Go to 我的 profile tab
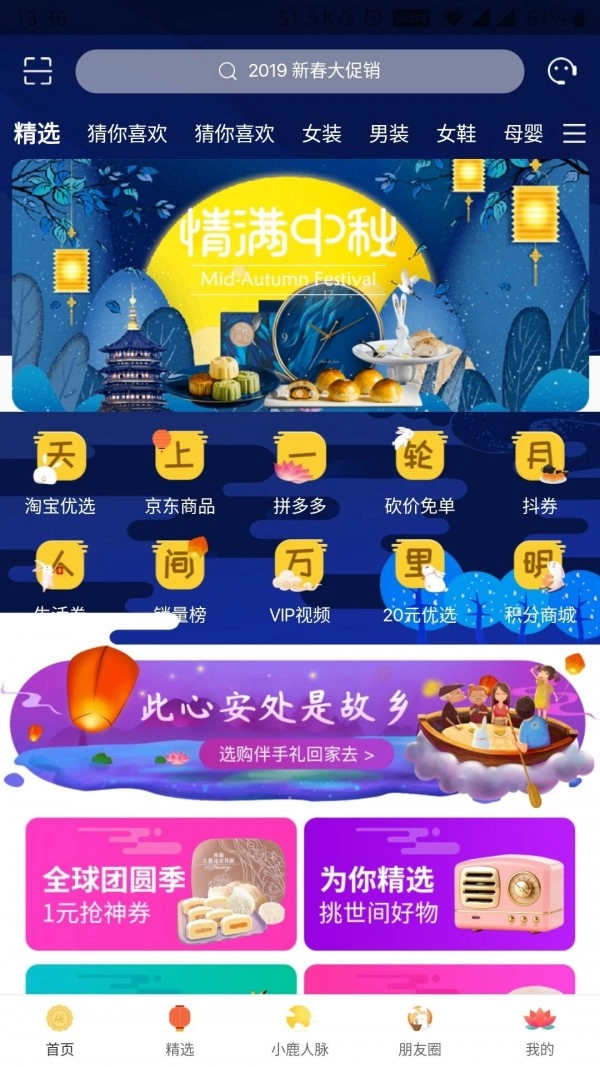600x1067 pixels. pyautogui.click(x=539, y=1031)
